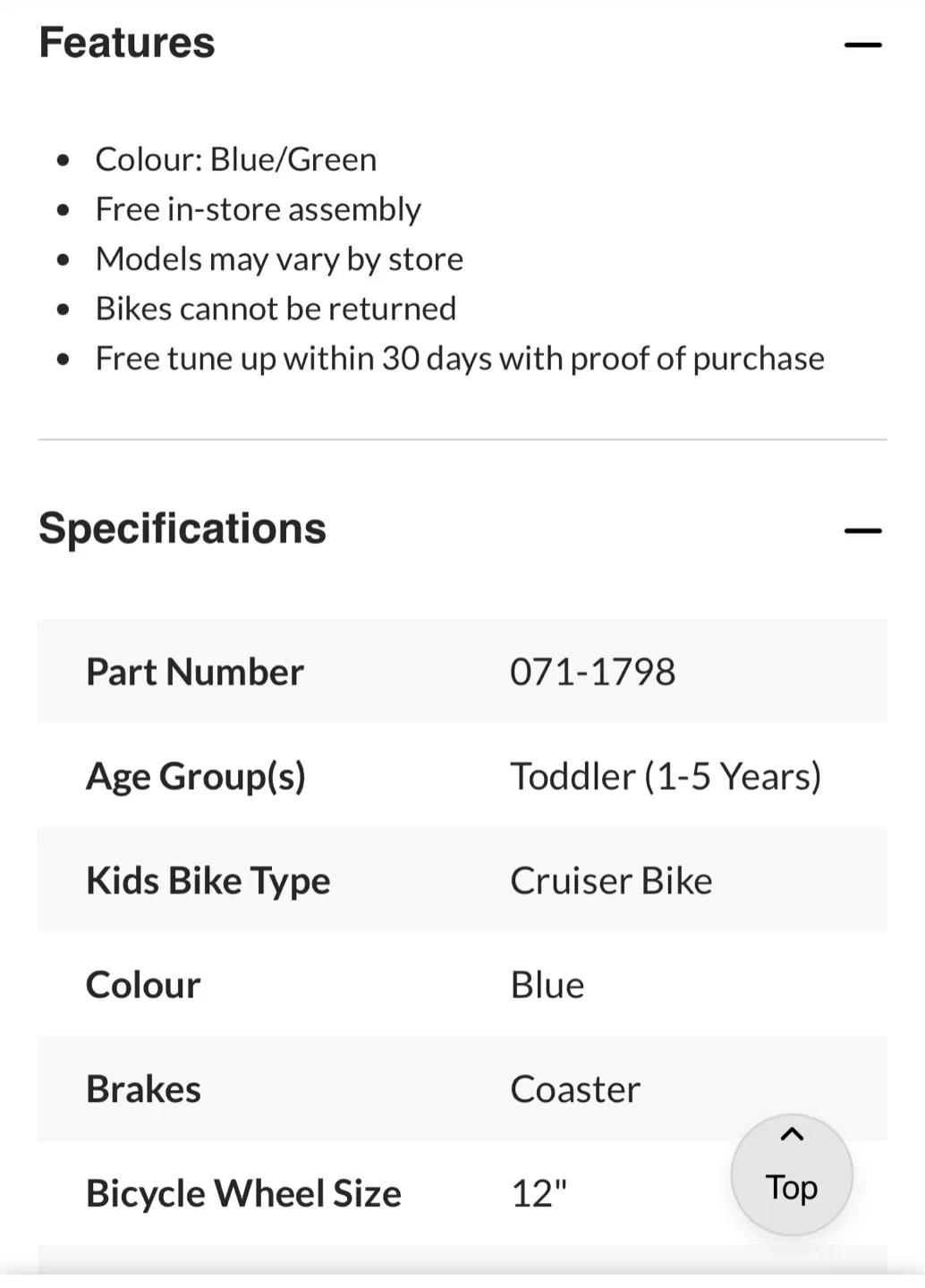Image resolution: width=925 pixels, height=1288 pixels.
Task: Collapse the Specifications section
Action: tap(863, 530)
